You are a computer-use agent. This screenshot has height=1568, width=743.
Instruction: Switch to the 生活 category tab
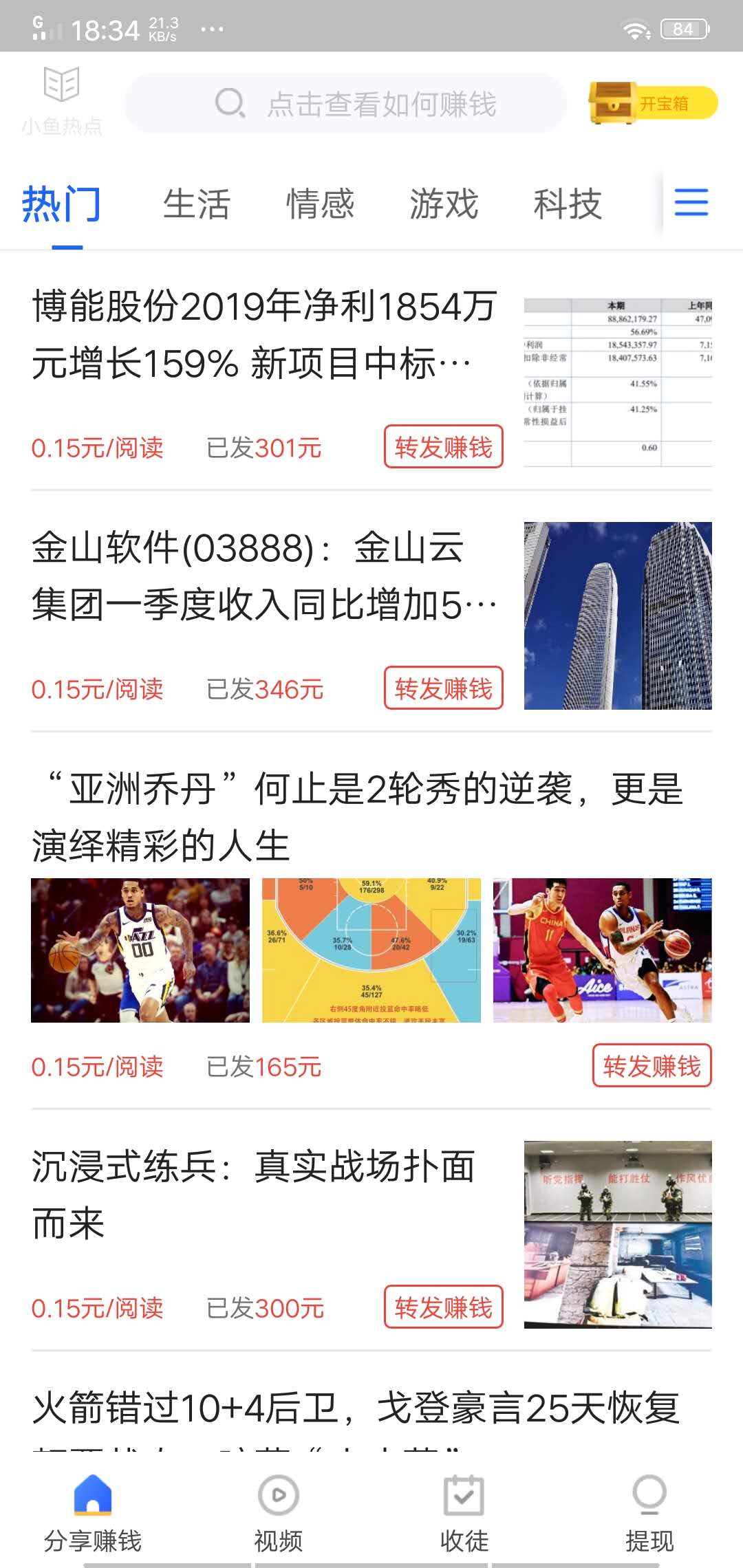tap(197, 204)
